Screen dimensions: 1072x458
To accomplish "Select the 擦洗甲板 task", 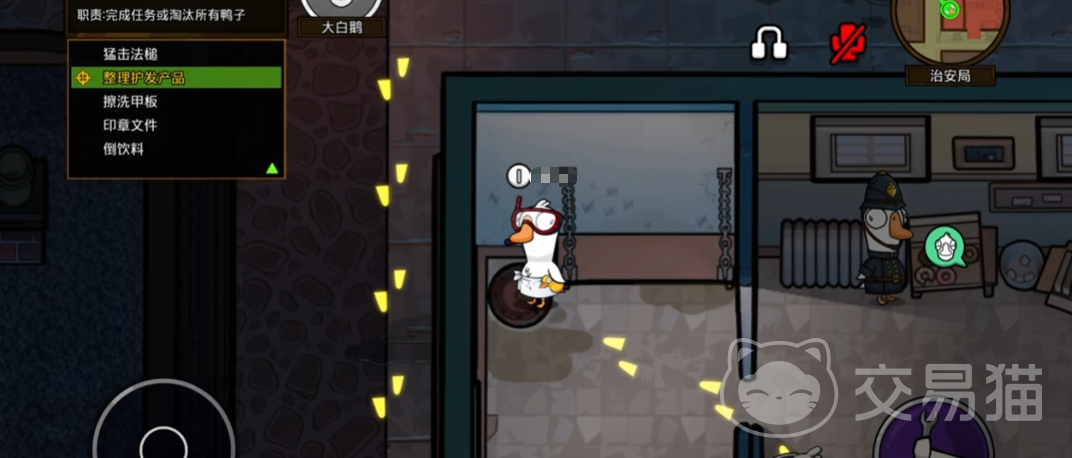I will click(130, 101).
